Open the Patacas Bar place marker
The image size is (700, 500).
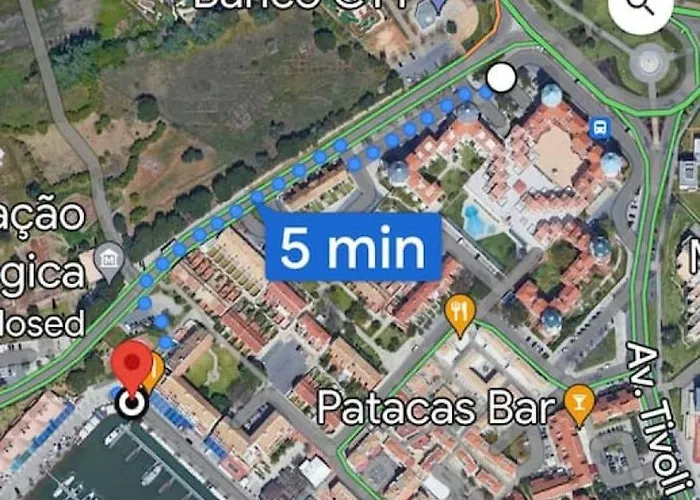[577, 403]
